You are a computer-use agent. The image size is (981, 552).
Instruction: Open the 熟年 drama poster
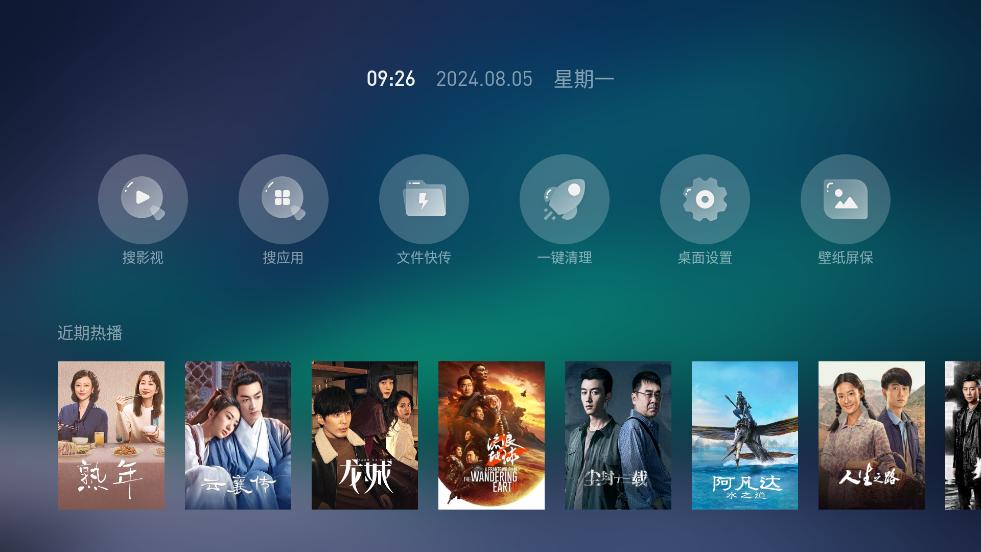111,435
